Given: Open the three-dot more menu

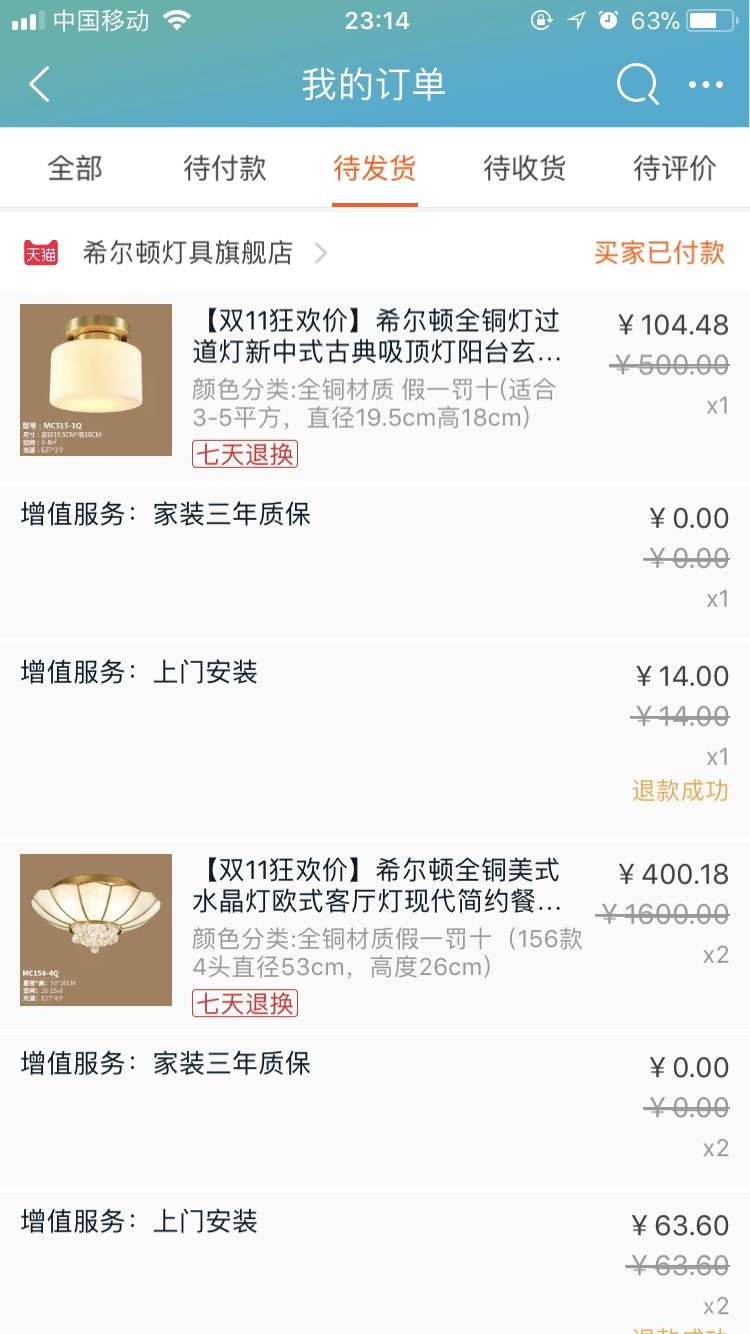Looking at the screenshot, I should click(x=706, y=85).
